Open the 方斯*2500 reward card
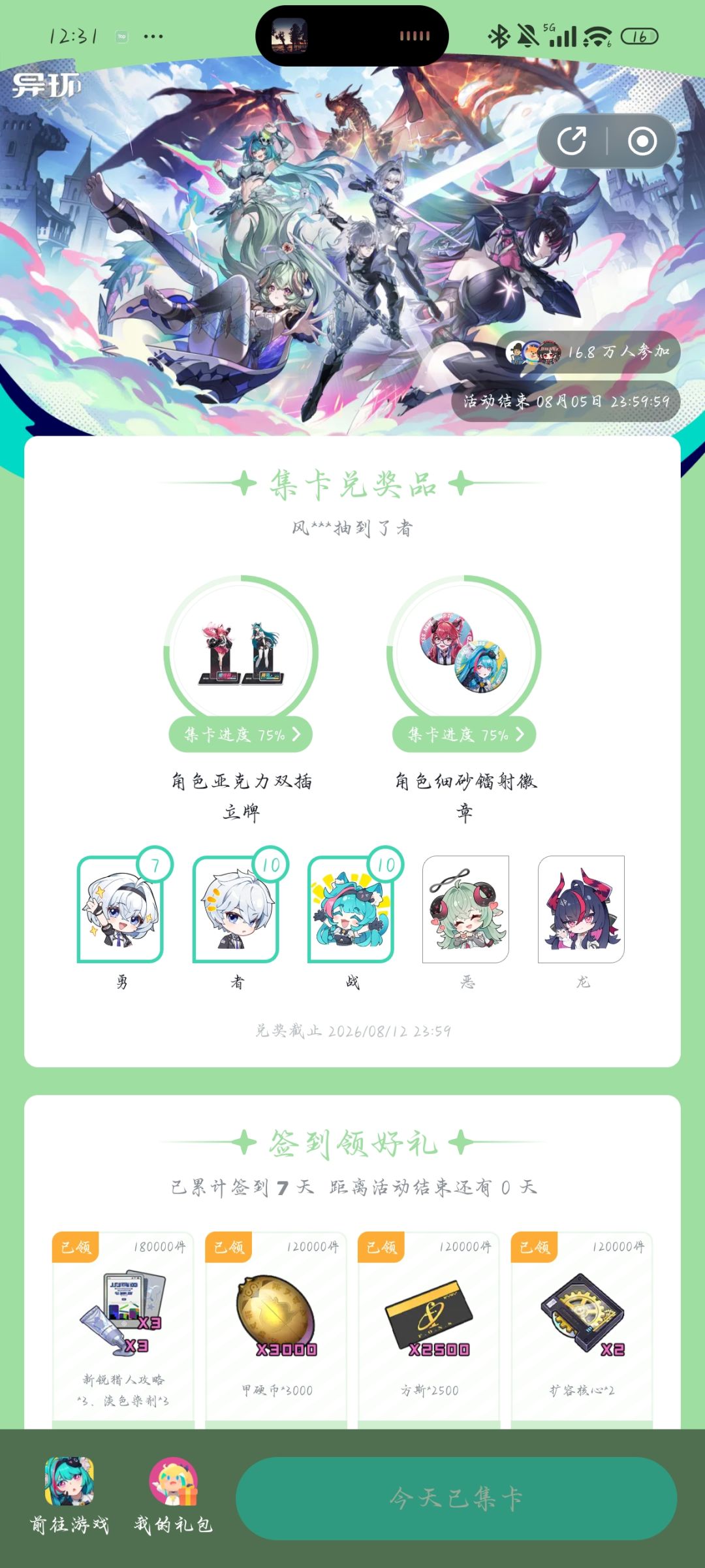The image size is (705, 1568). click(x=429, y=1330)
